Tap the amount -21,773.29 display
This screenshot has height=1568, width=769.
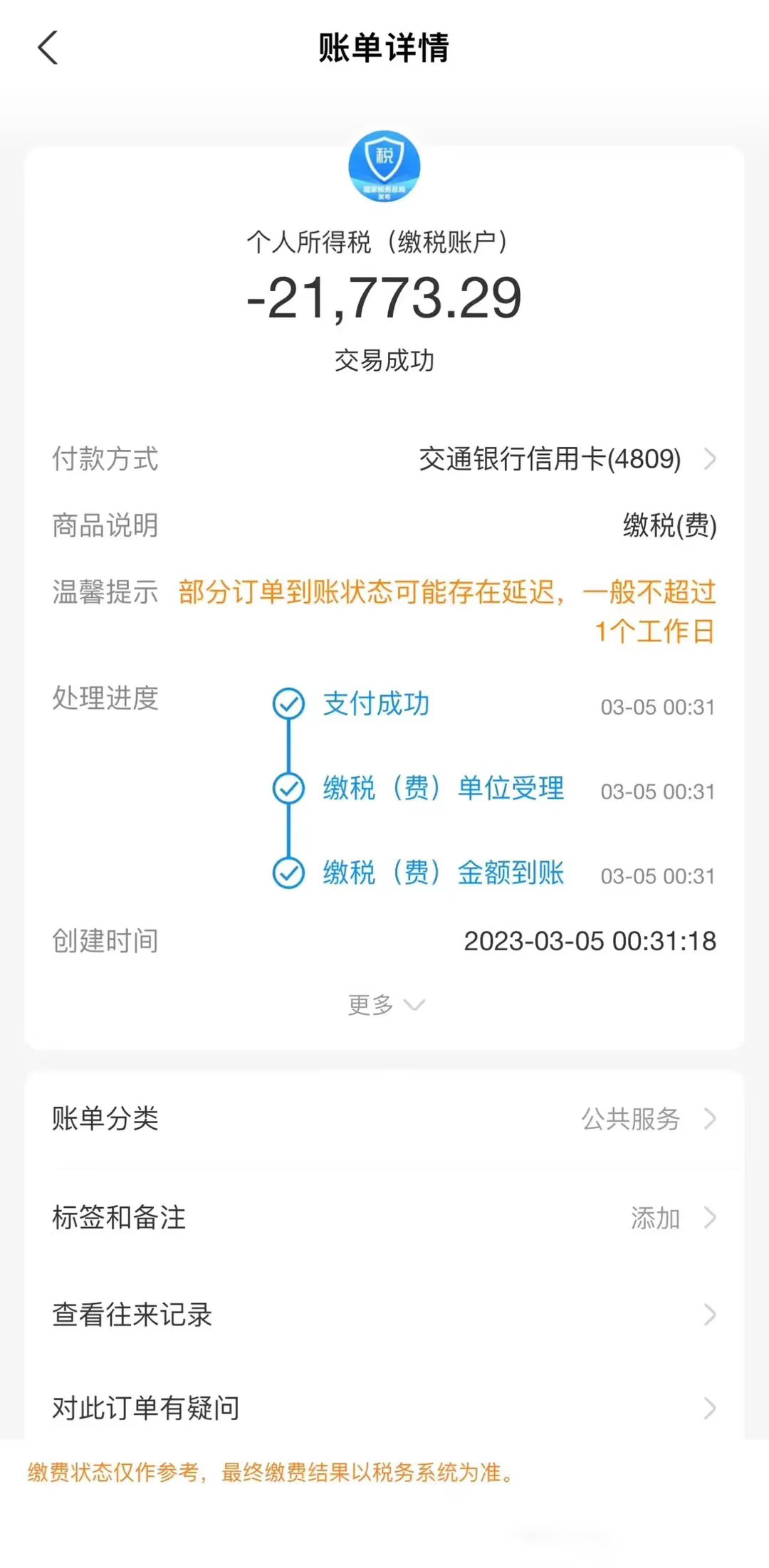[x=384, y=299]
